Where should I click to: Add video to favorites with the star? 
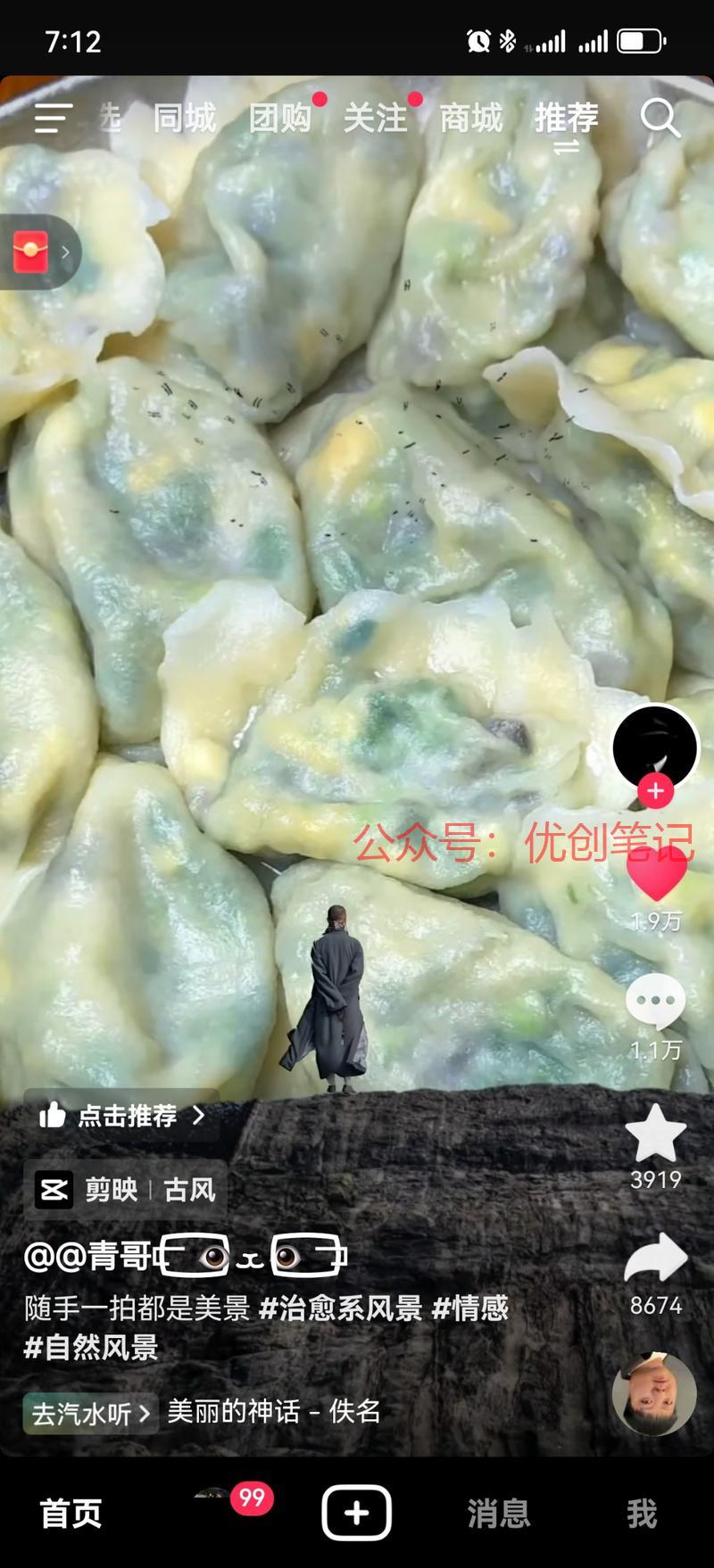655,1135
